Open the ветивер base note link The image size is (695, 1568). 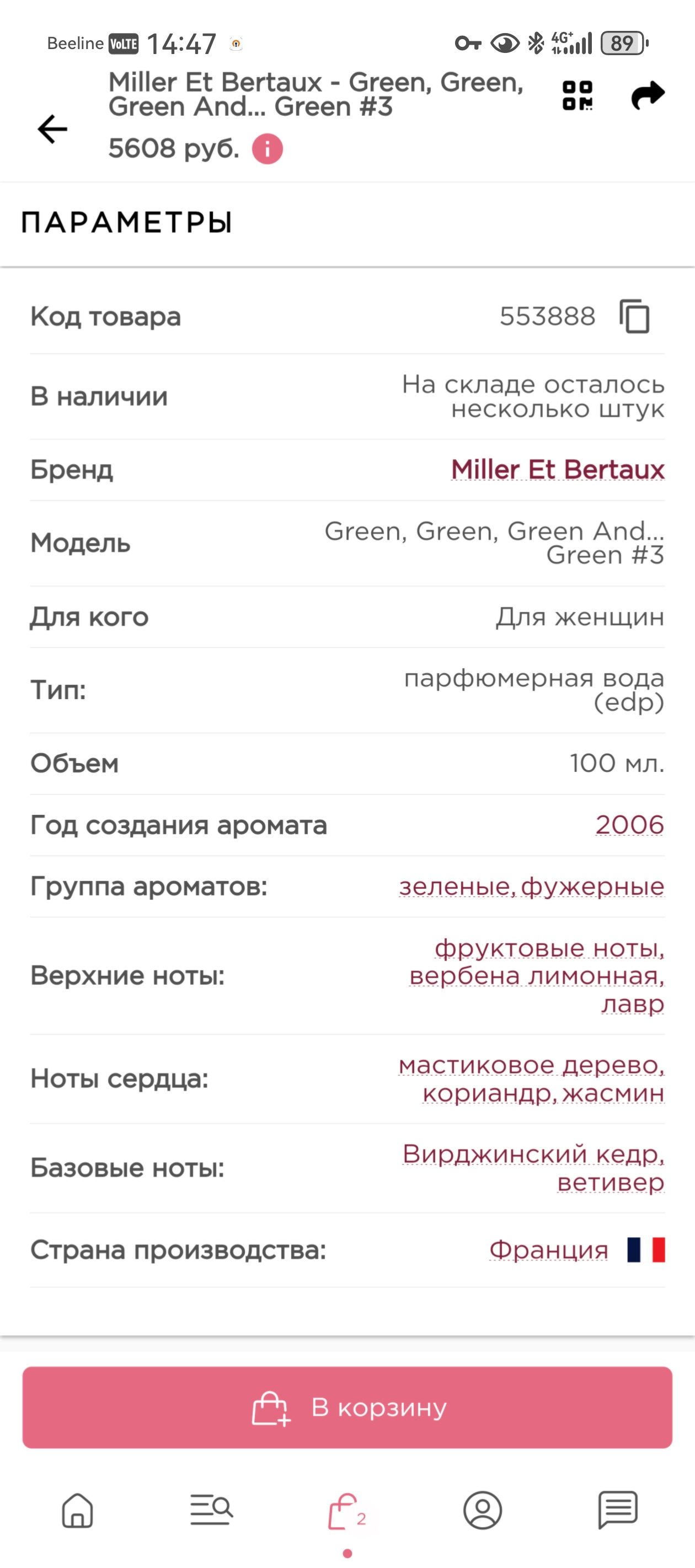tap(611, 1182)
